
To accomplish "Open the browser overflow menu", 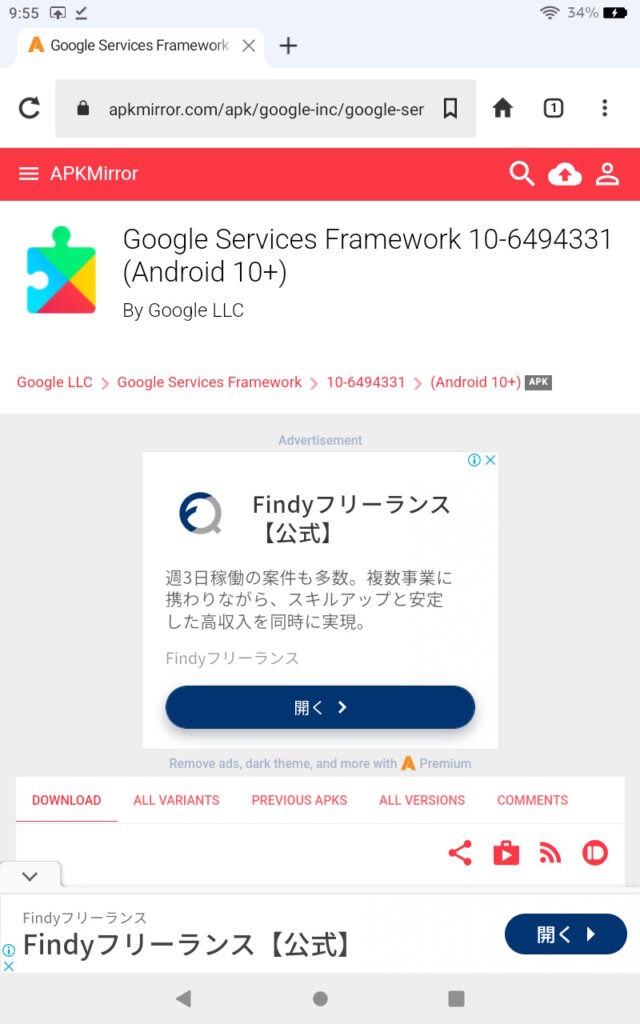I will pos(604,108).
